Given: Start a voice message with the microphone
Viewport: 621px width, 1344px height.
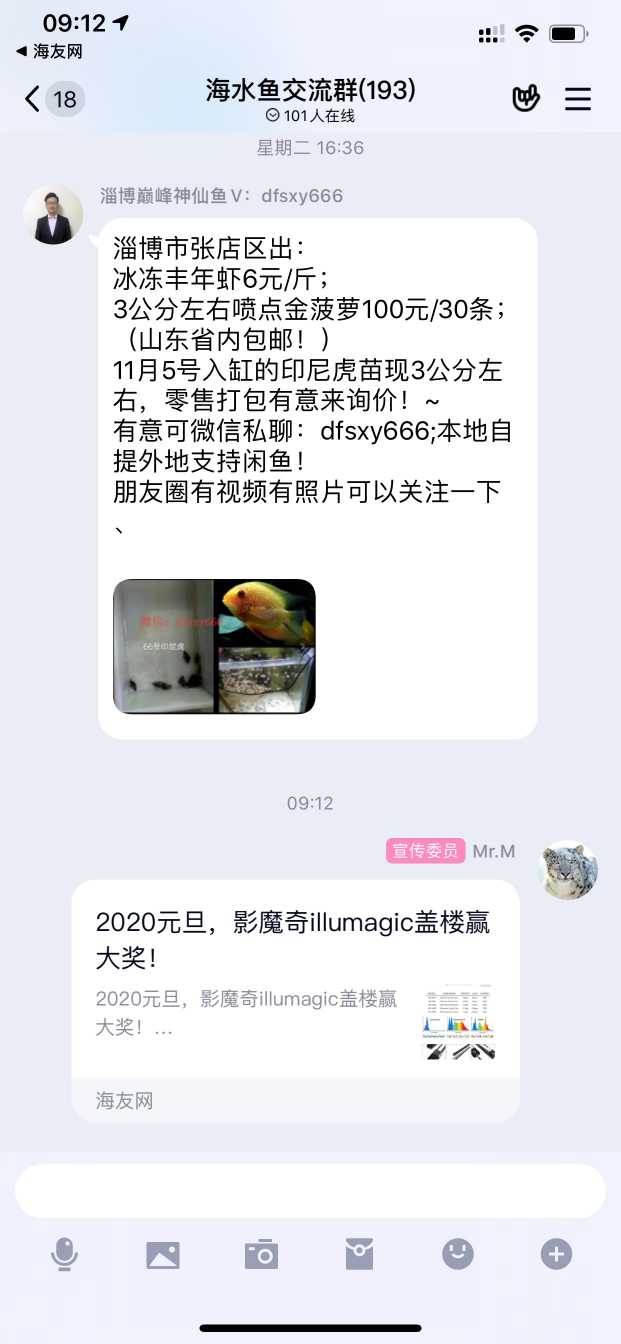Looking at the screenshot, I should pos(65,1254).
